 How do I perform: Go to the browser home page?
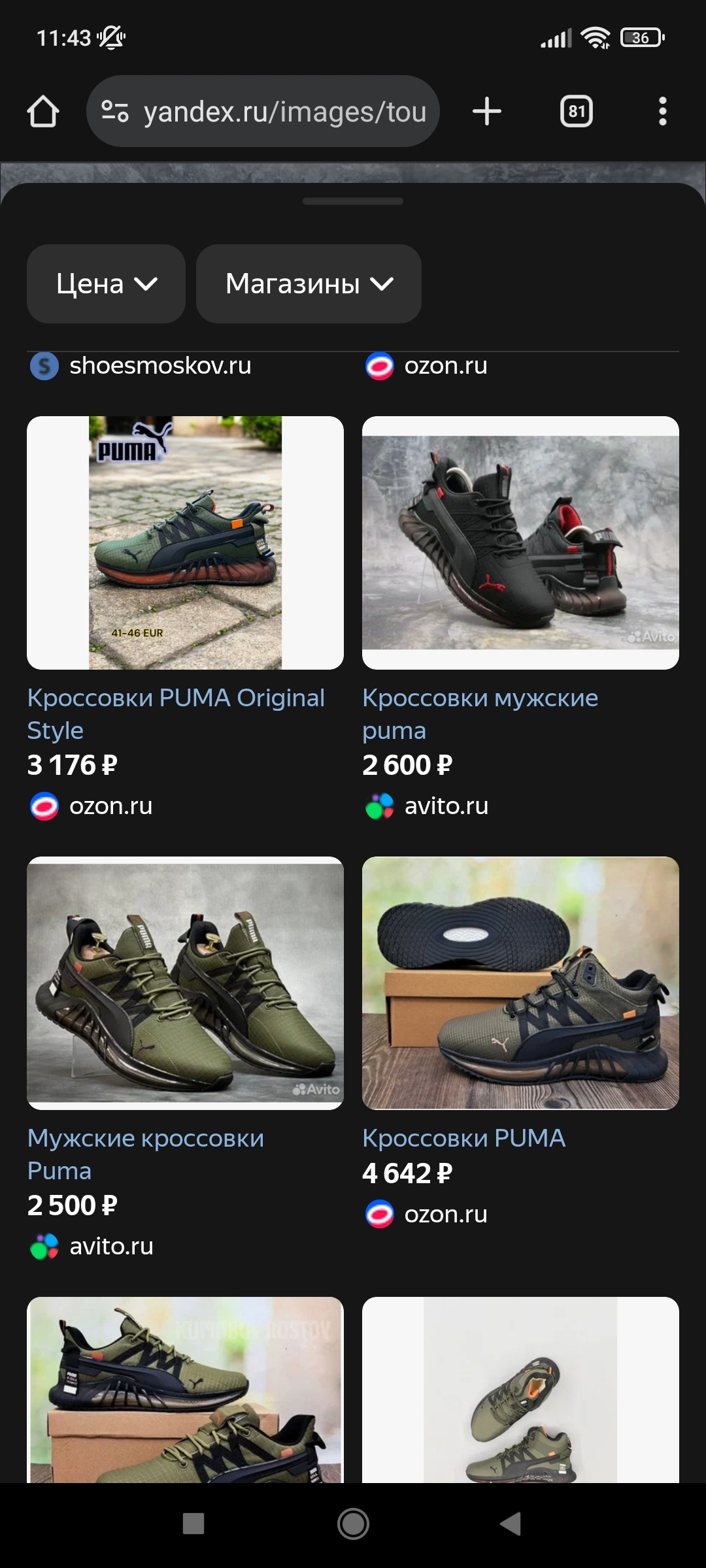point(43,112)
